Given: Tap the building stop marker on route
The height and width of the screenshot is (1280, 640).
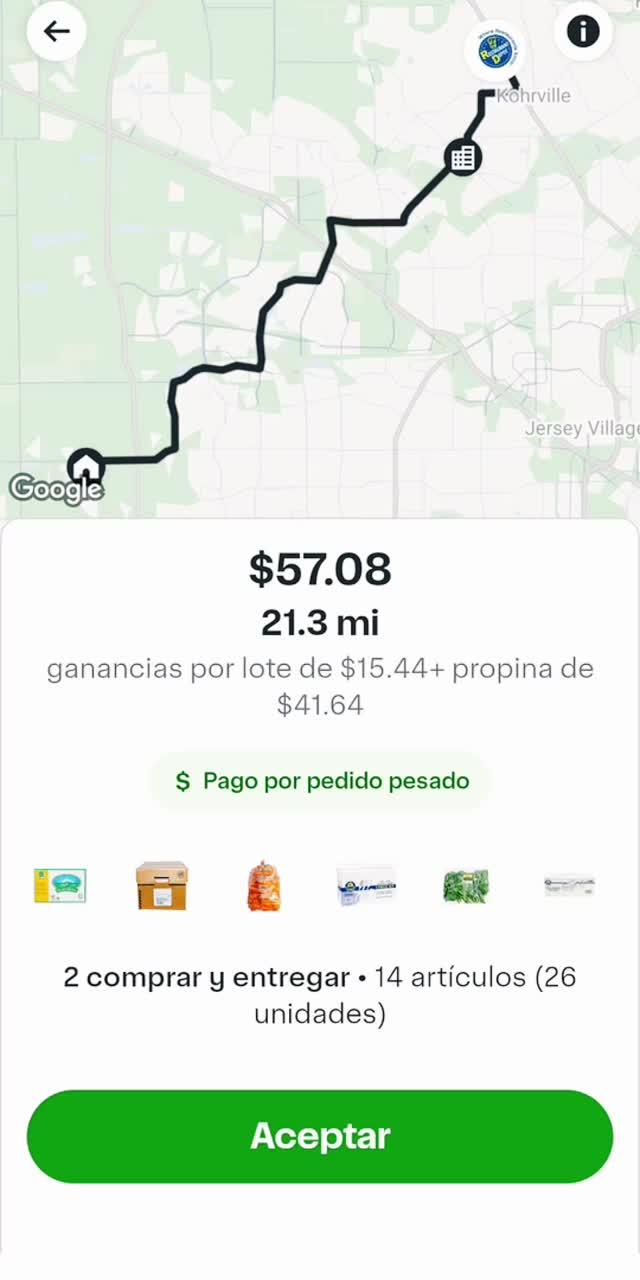Looking at the screenshot, I should tap(462, 157).
